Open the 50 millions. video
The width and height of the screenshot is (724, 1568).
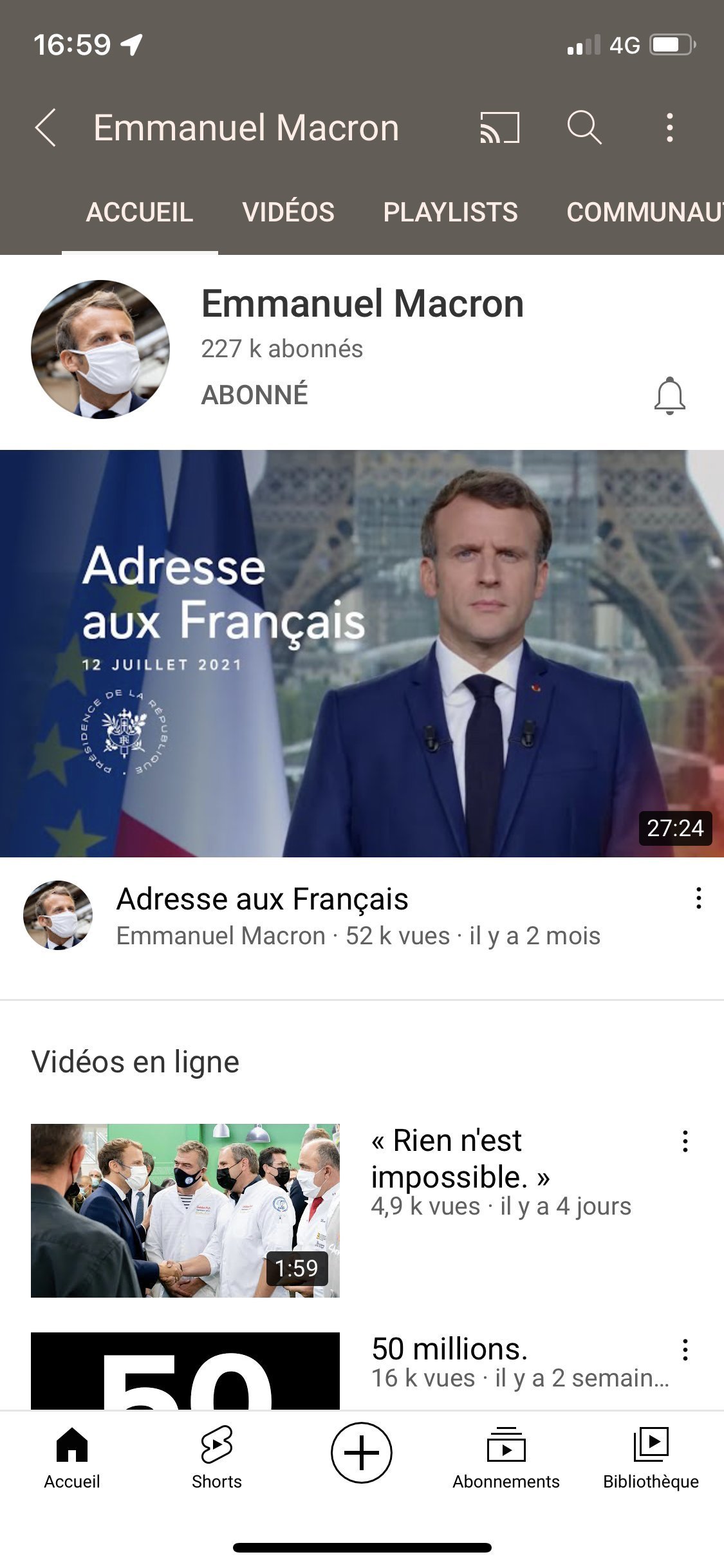tap(185, 1371)
